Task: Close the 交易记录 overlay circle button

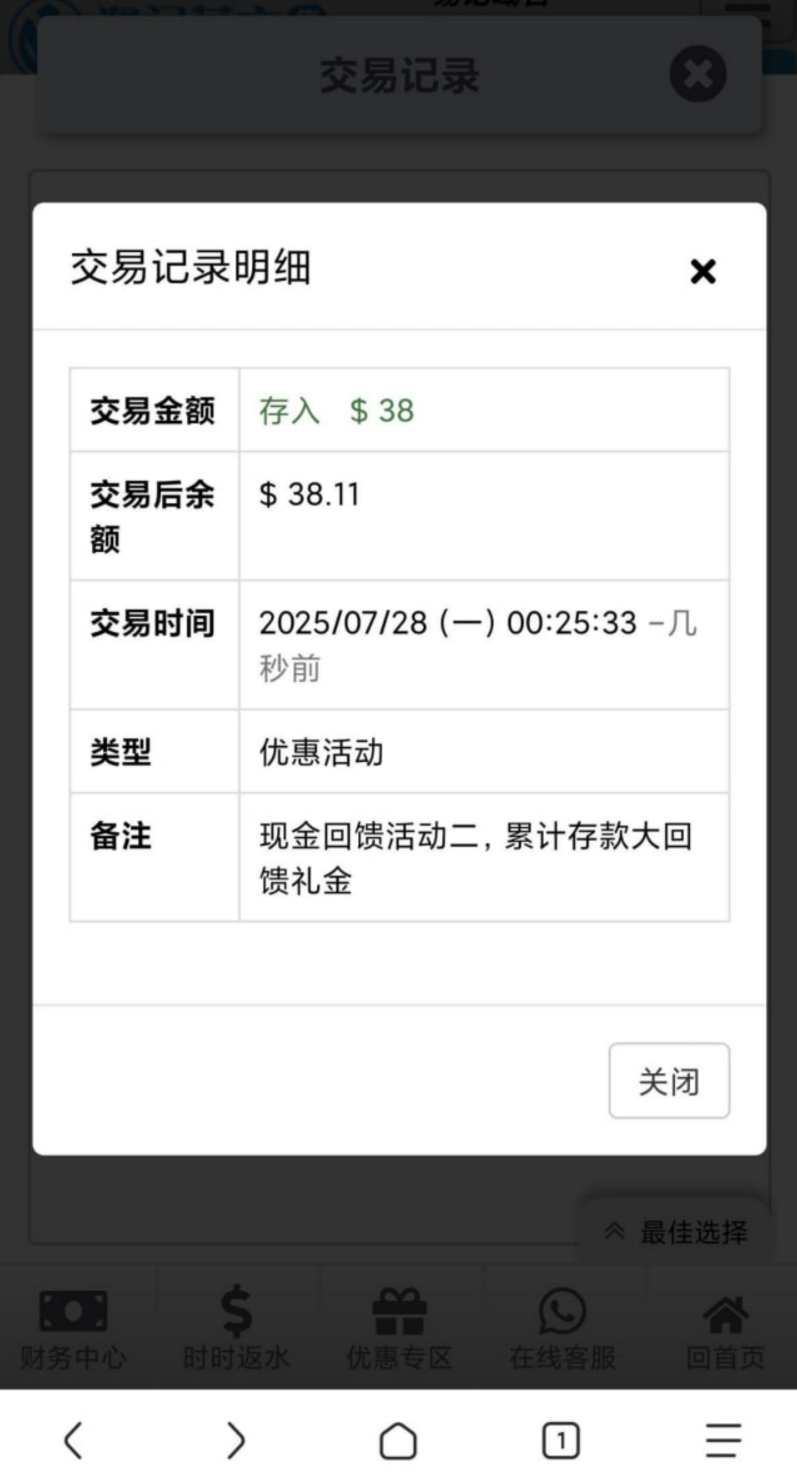Action: (x=699, y=74)
